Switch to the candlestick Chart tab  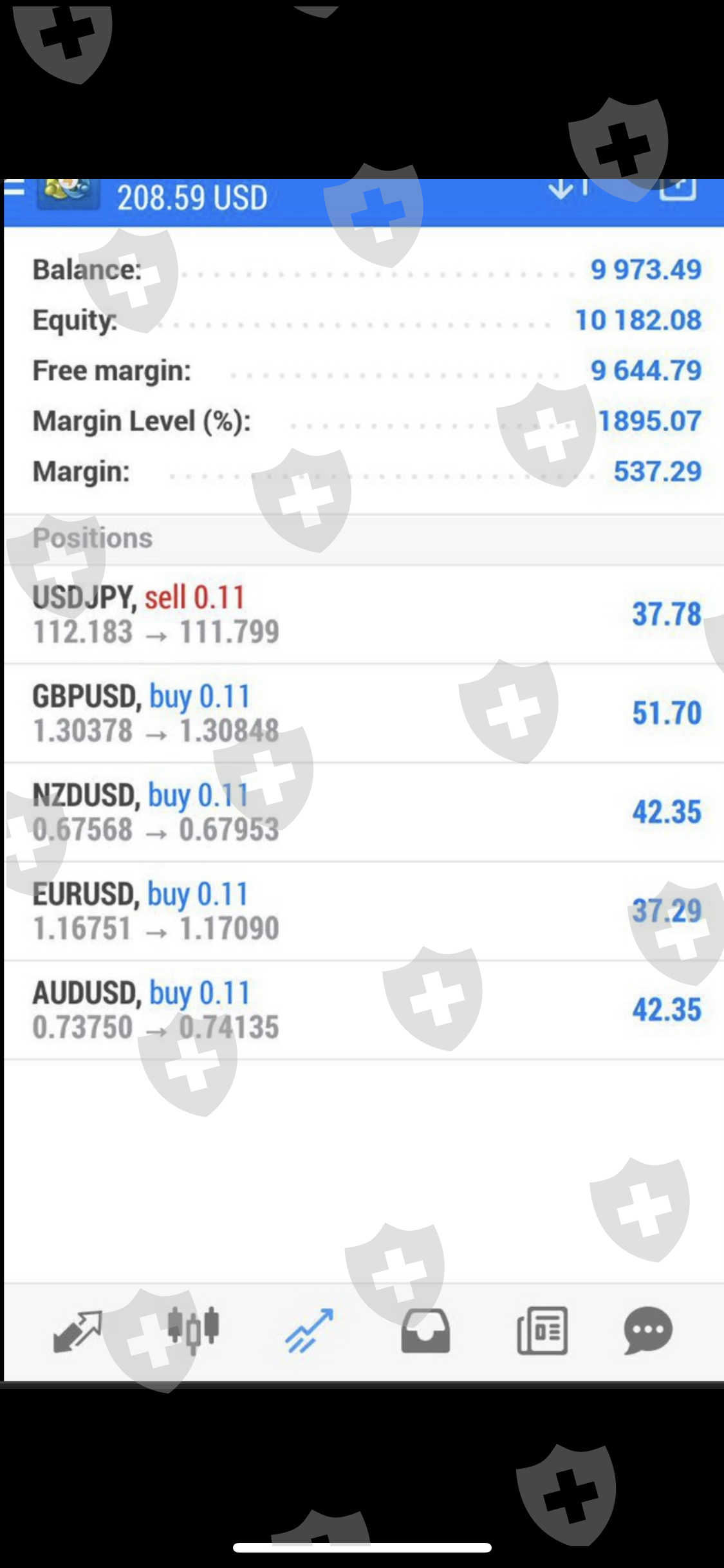[x=193, y=1330]
